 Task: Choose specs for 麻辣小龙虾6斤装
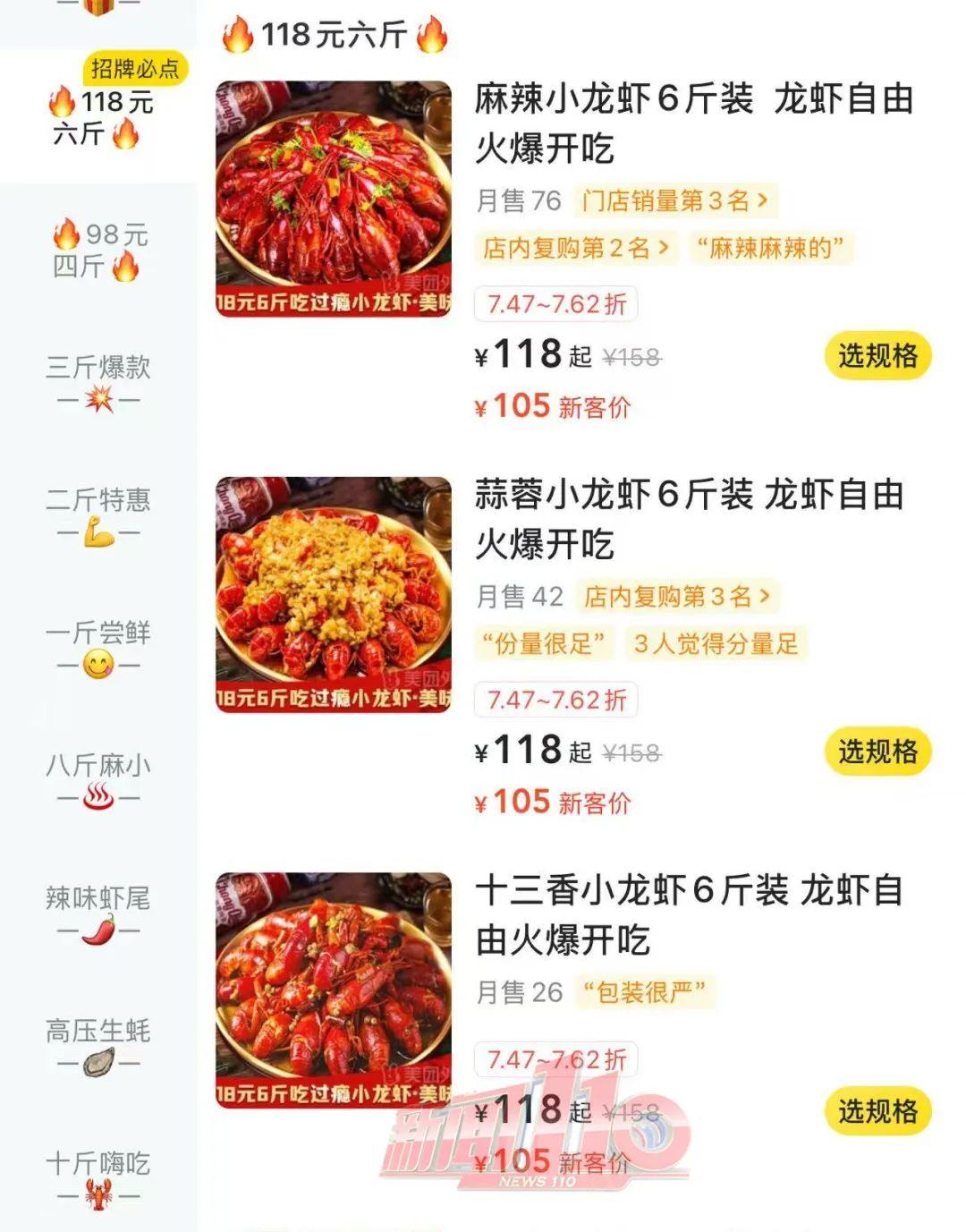coord(877,356)
